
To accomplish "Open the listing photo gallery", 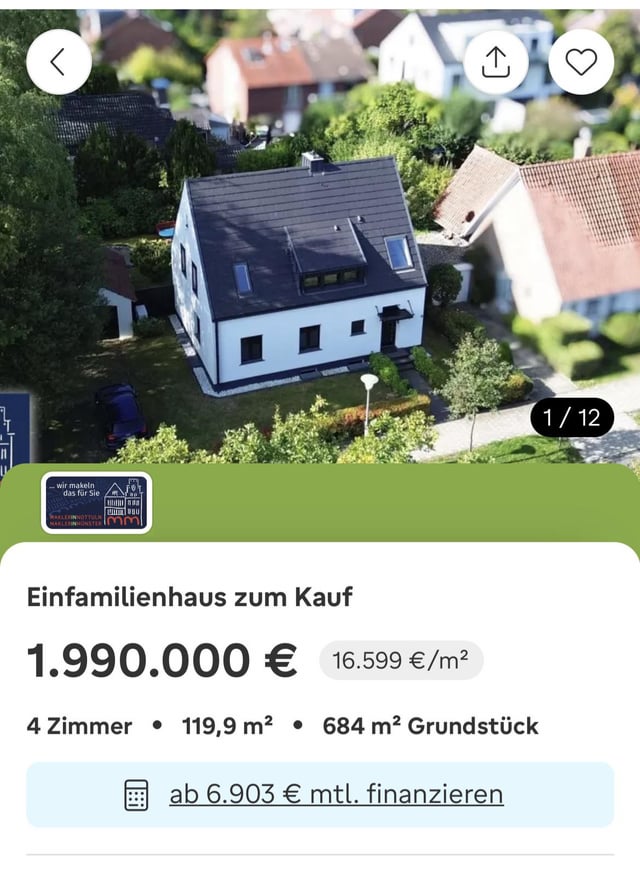I will pyautogui.click(x=320, y=260).
